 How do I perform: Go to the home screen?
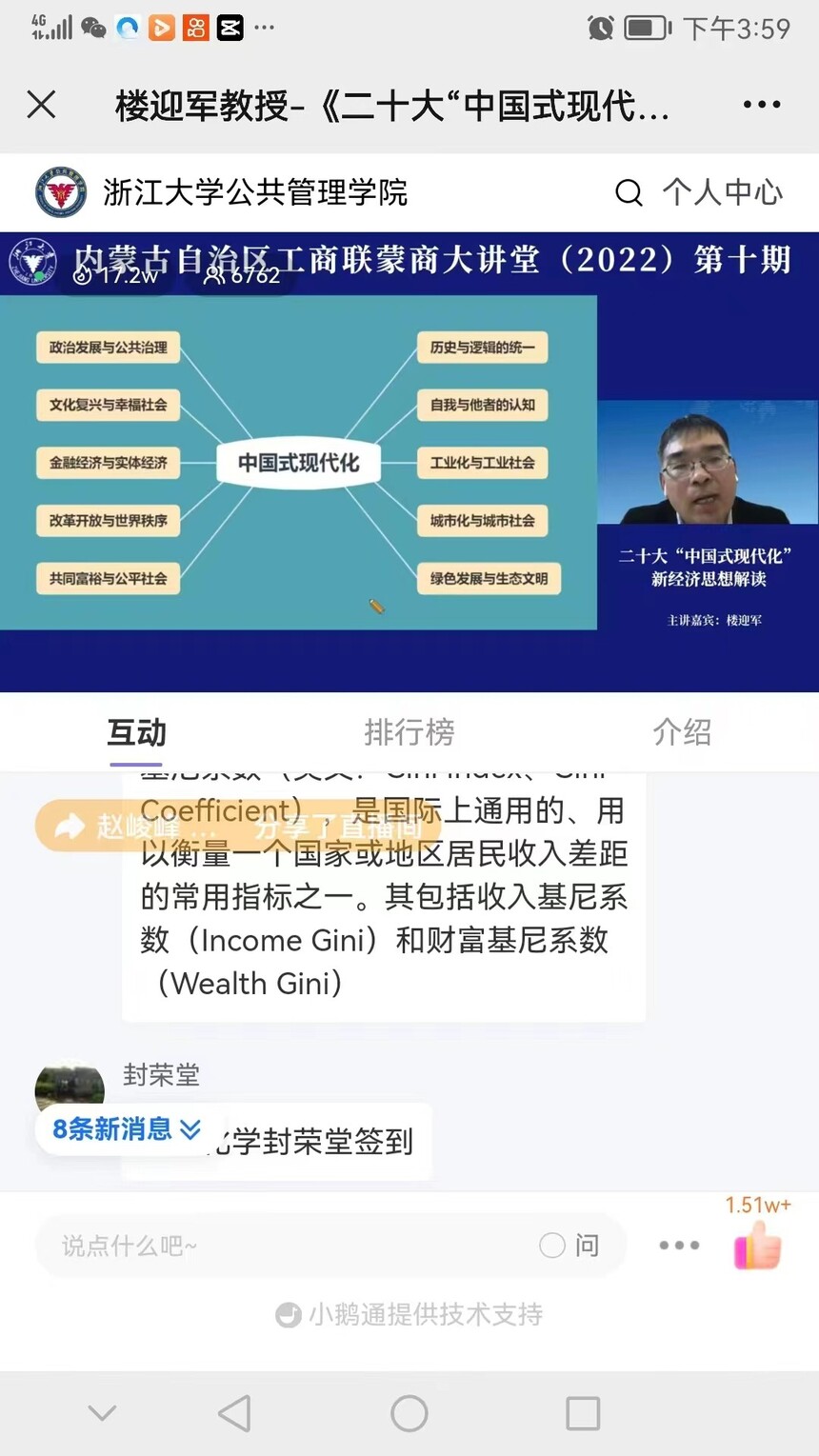point(409,1414)
